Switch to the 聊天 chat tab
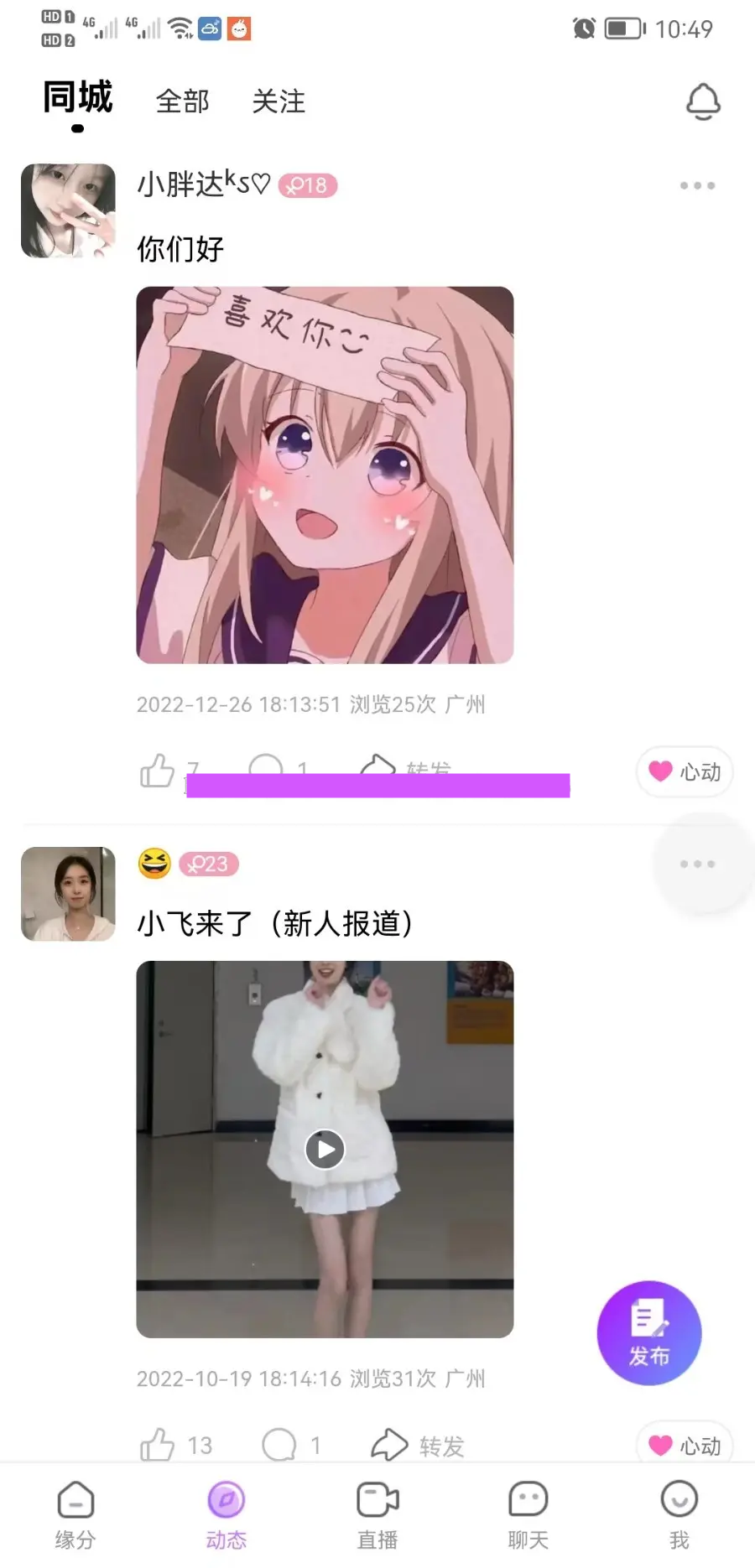 pyautogui.click(x=528, y=1514)
